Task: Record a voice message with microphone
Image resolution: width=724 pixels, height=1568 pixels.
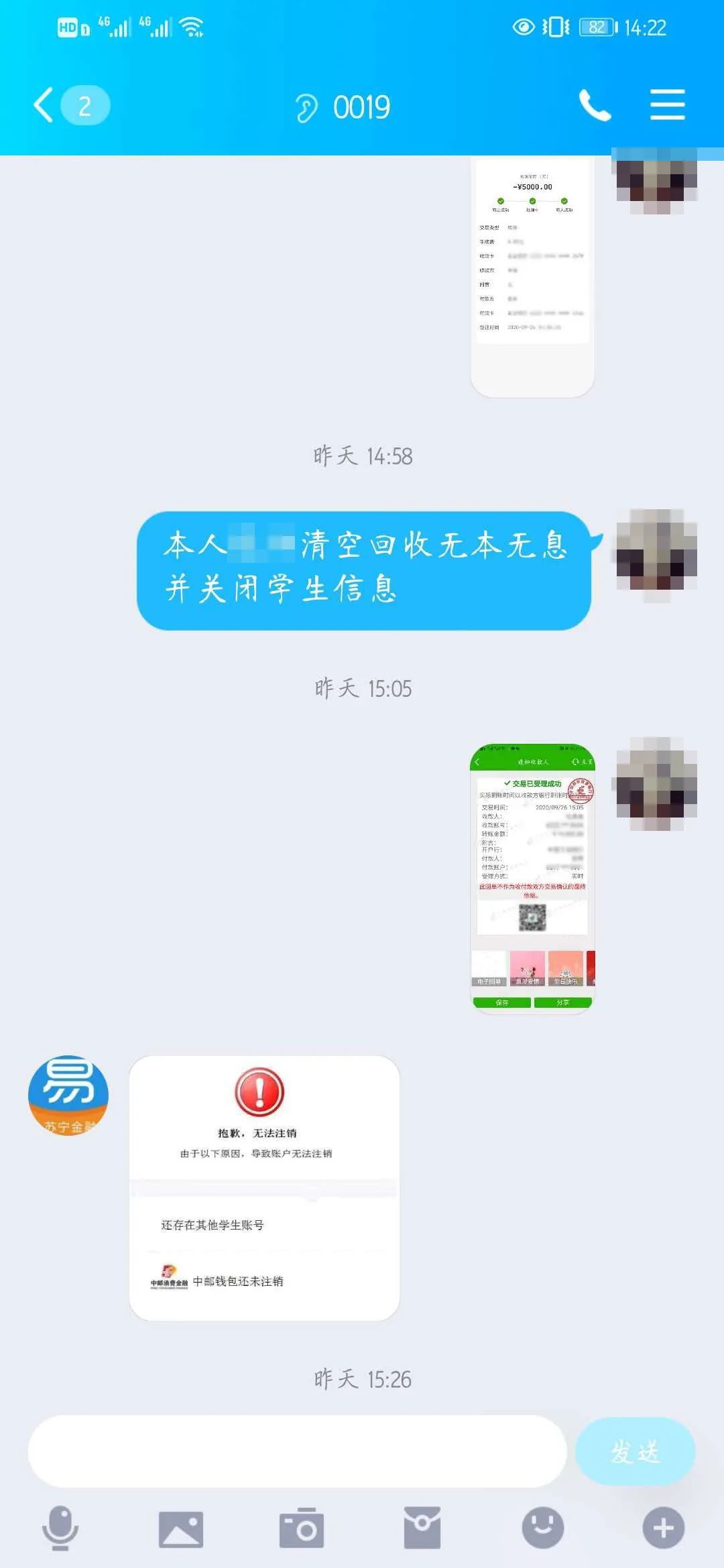Action: click(x=60, y=1528)
